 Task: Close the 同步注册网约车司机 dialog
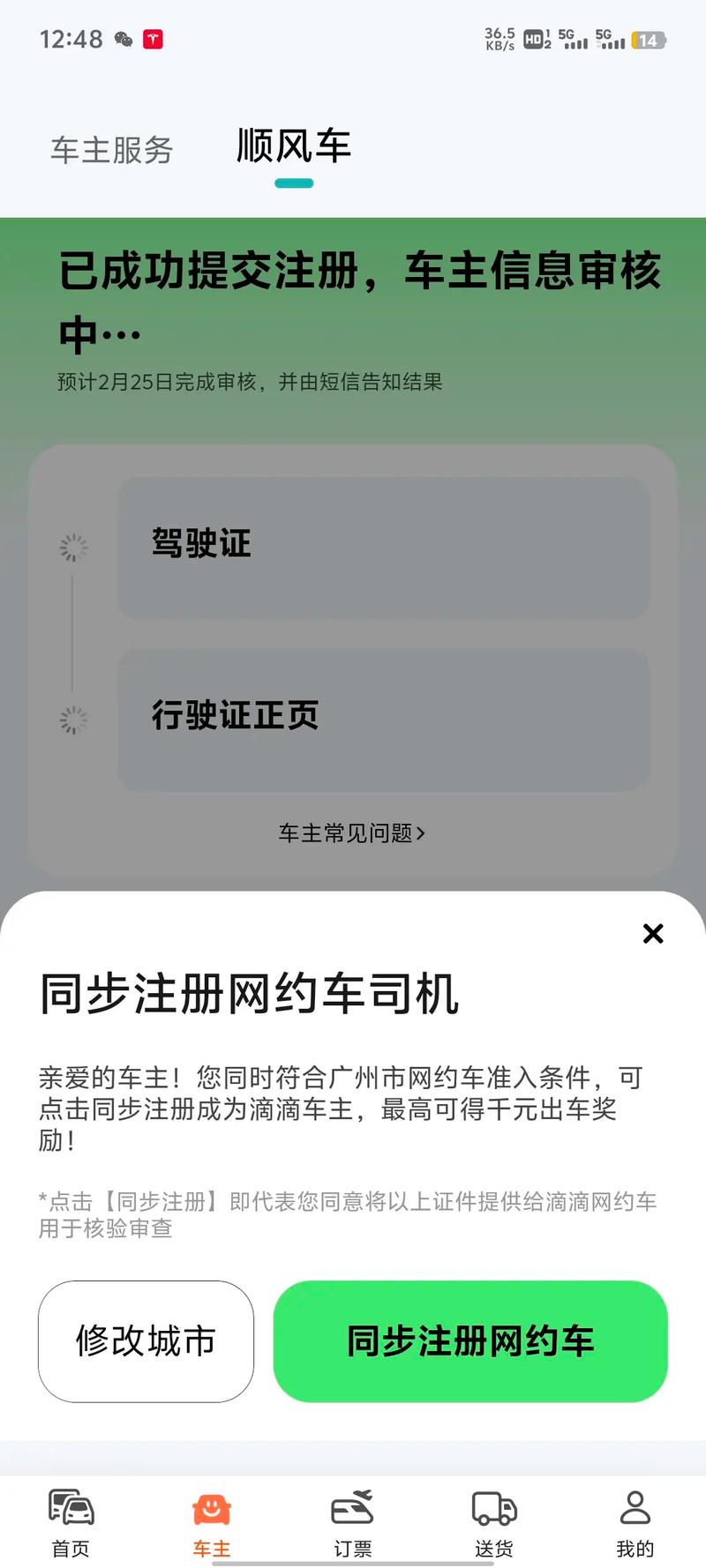pyautogui.click(x=653, y=933)
